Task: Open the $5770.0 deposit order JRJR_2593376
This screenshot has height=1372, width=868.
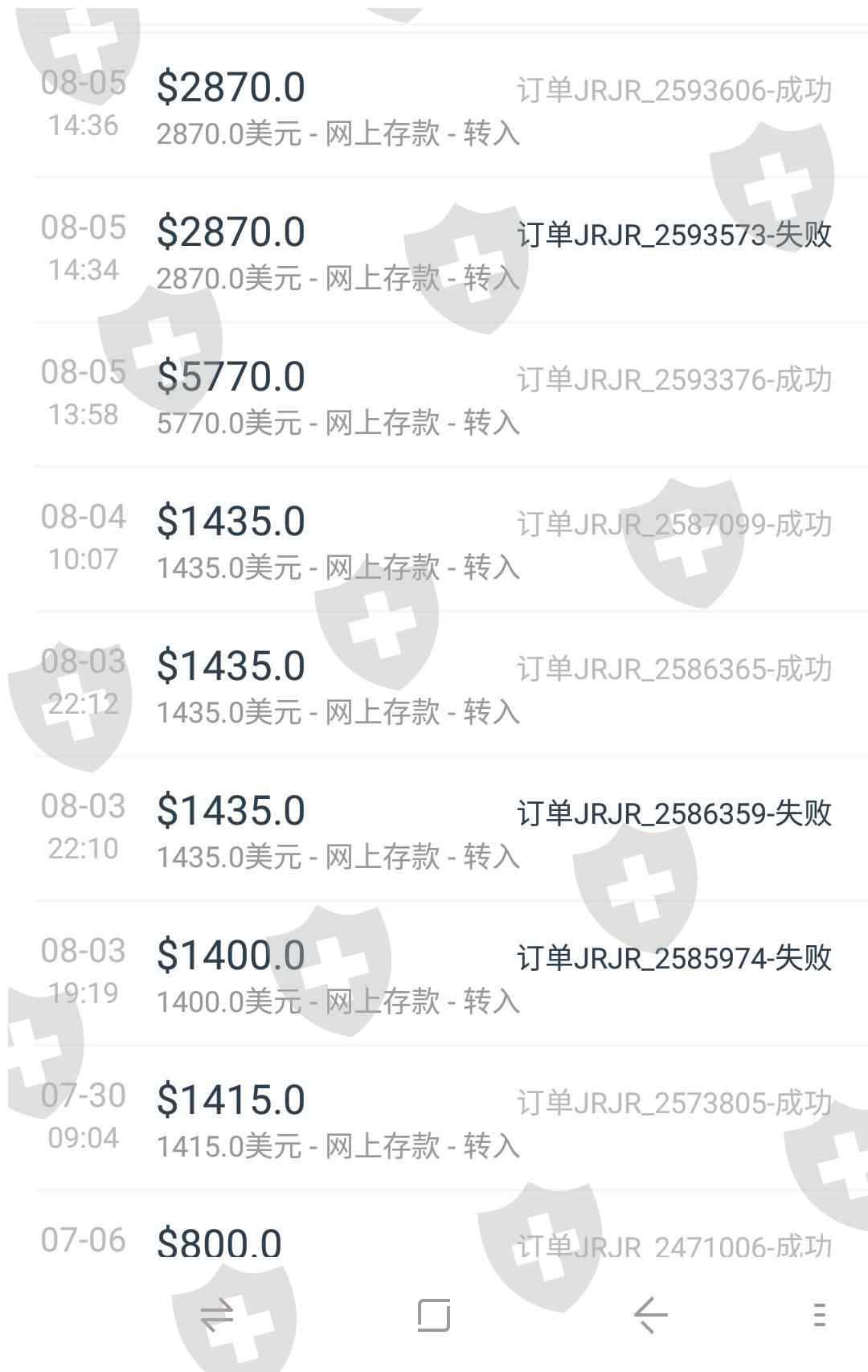Action: click(434, 397)
